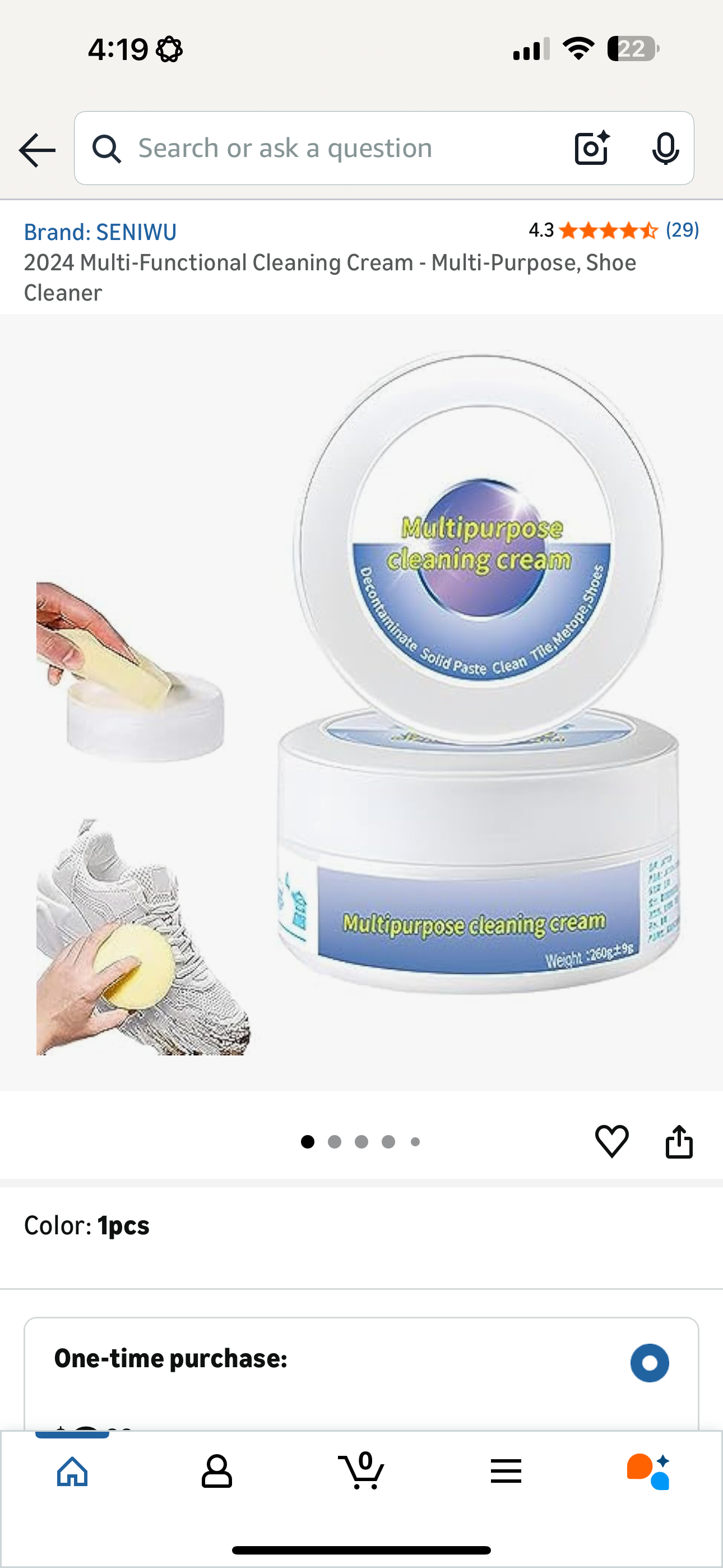723x1568 pixels.
Task: Open the AI assistant chat tab
Action: tap(649, 1472)
